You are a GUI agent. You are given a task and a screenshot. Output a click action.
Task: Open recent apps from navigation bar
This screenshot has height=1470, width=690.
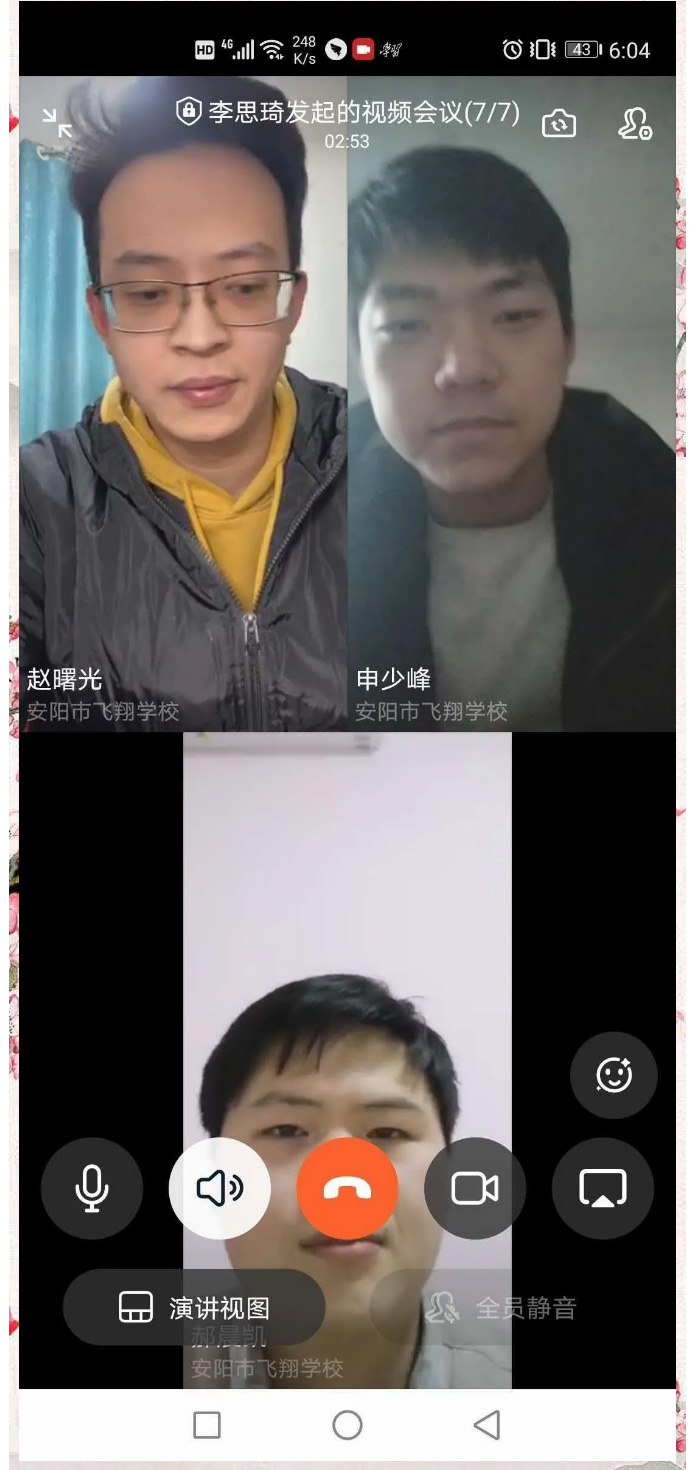click(207, 1425)
